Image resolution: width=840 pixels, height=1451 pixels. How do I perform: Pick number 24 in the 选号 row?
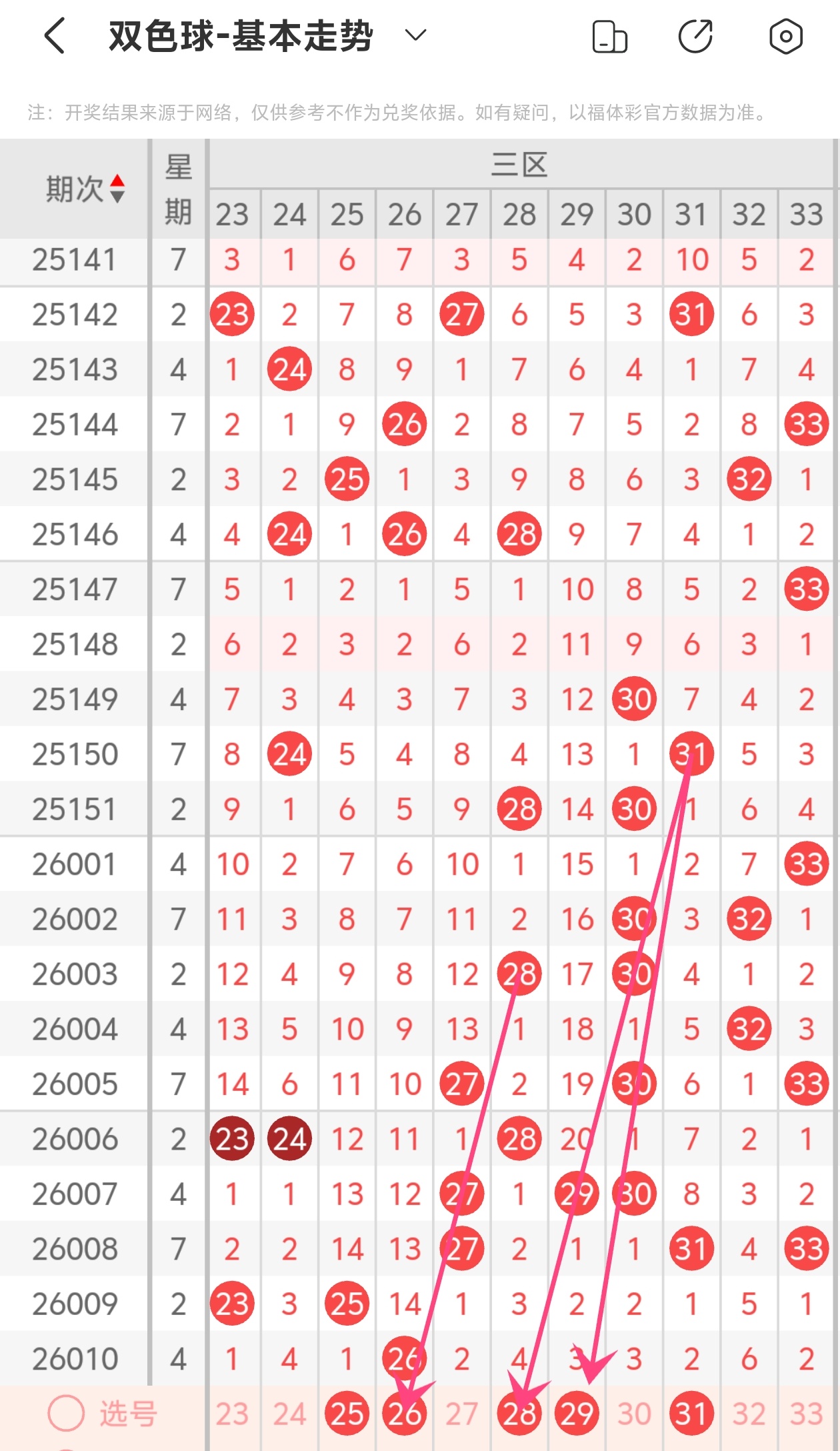(x=289, y=1413)
